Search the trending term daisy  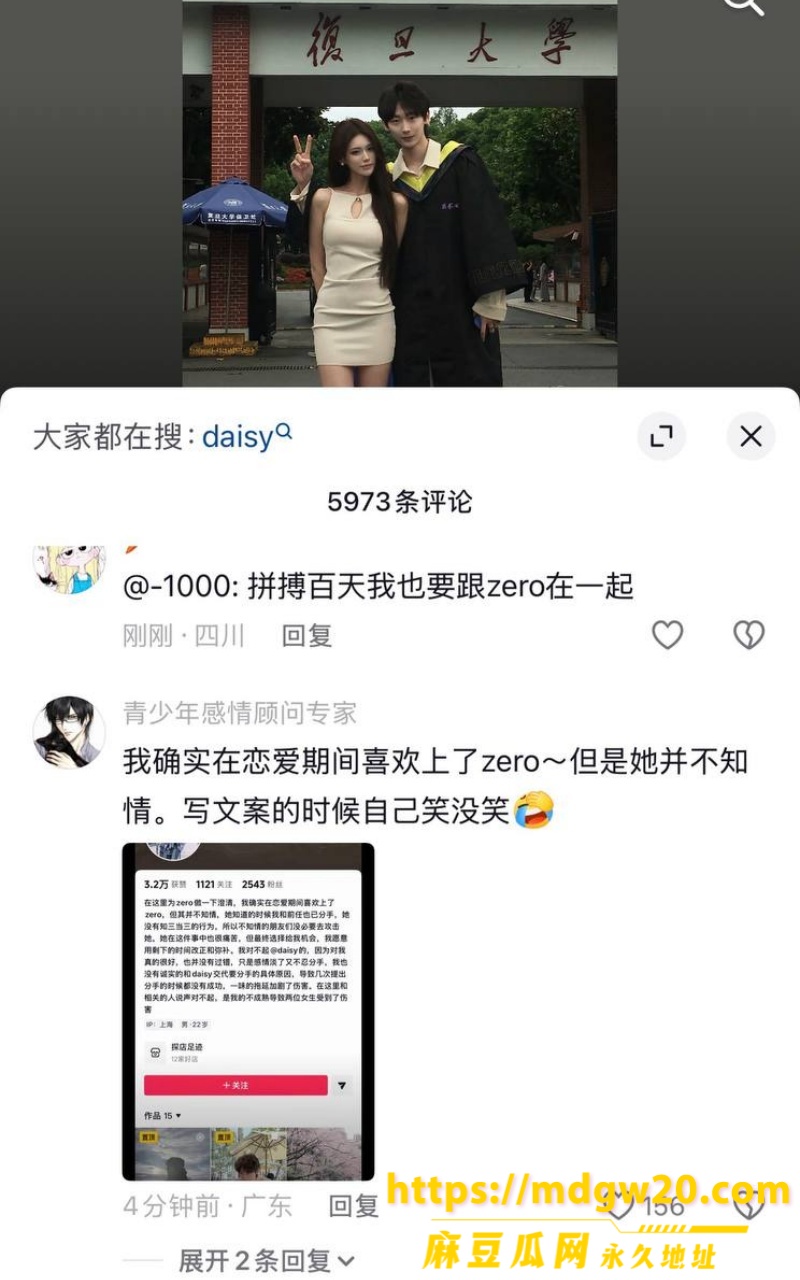246,436
